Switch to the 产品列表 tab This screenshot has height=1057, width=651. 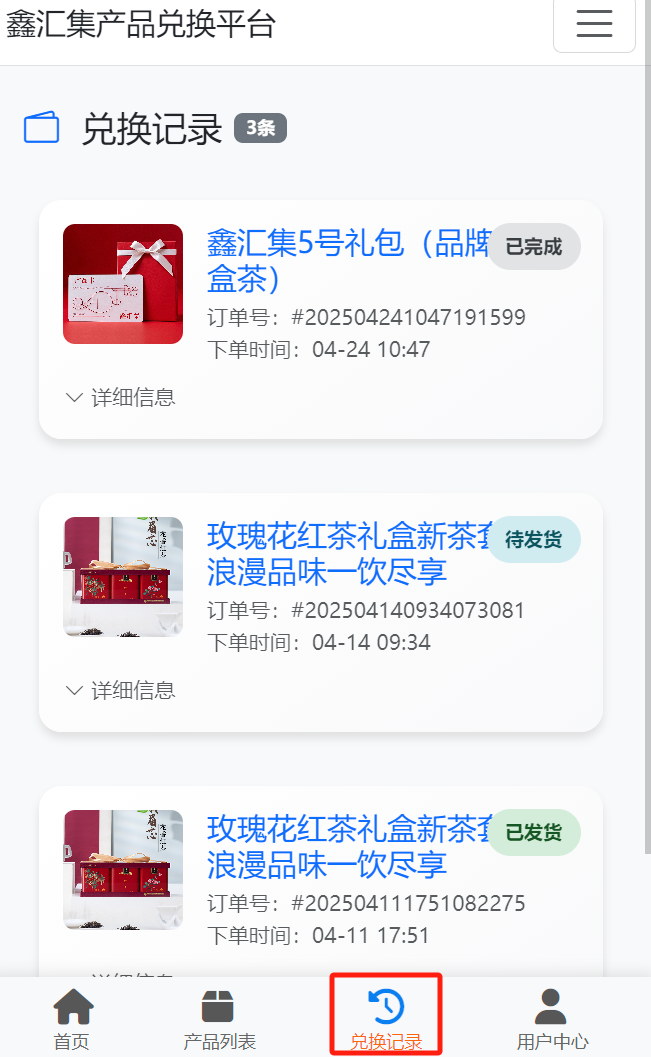coord(219,1018)
